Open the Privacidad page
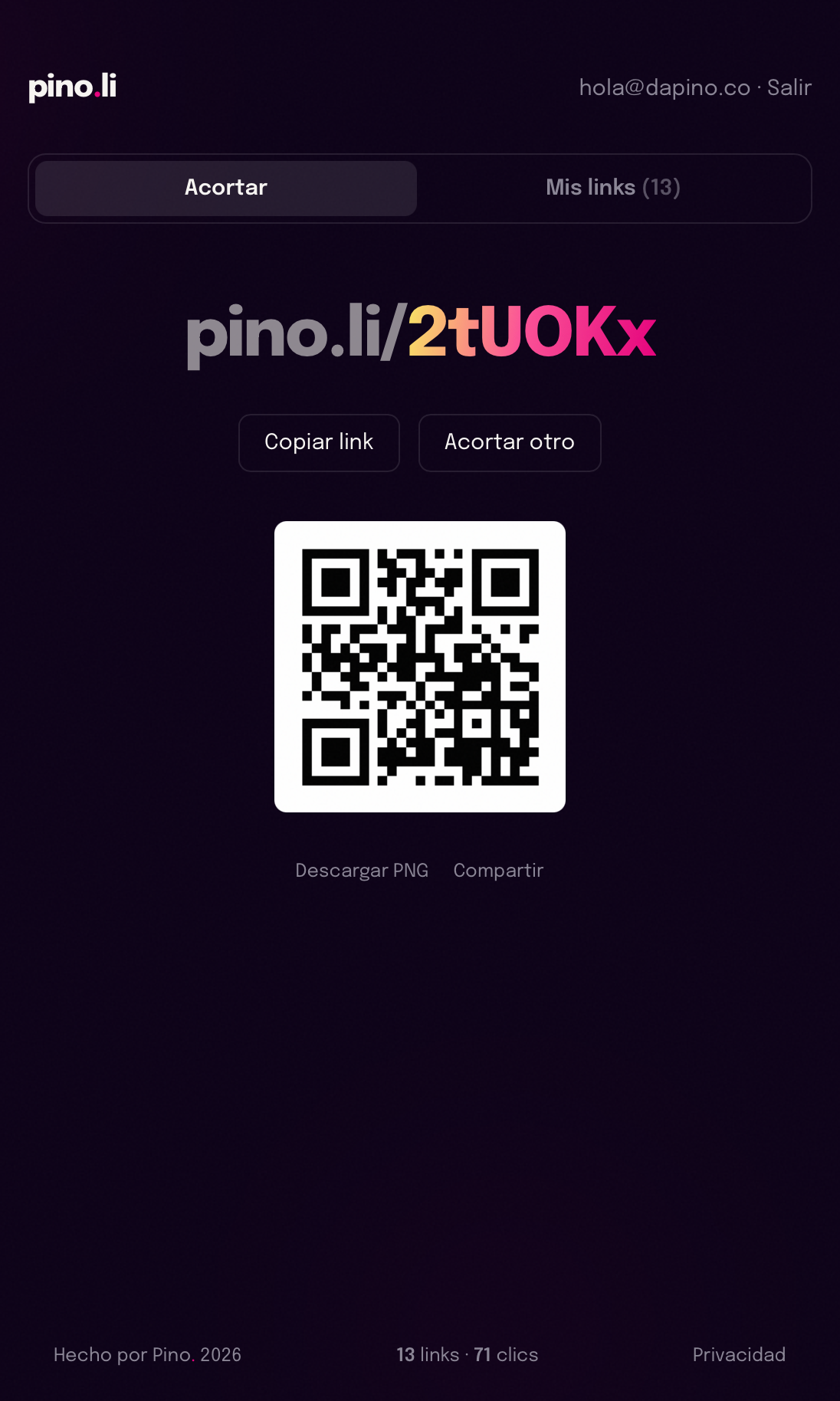The height and width of the screenshot is (1401, 840). pyautogui.click(x=739, y=1354)
